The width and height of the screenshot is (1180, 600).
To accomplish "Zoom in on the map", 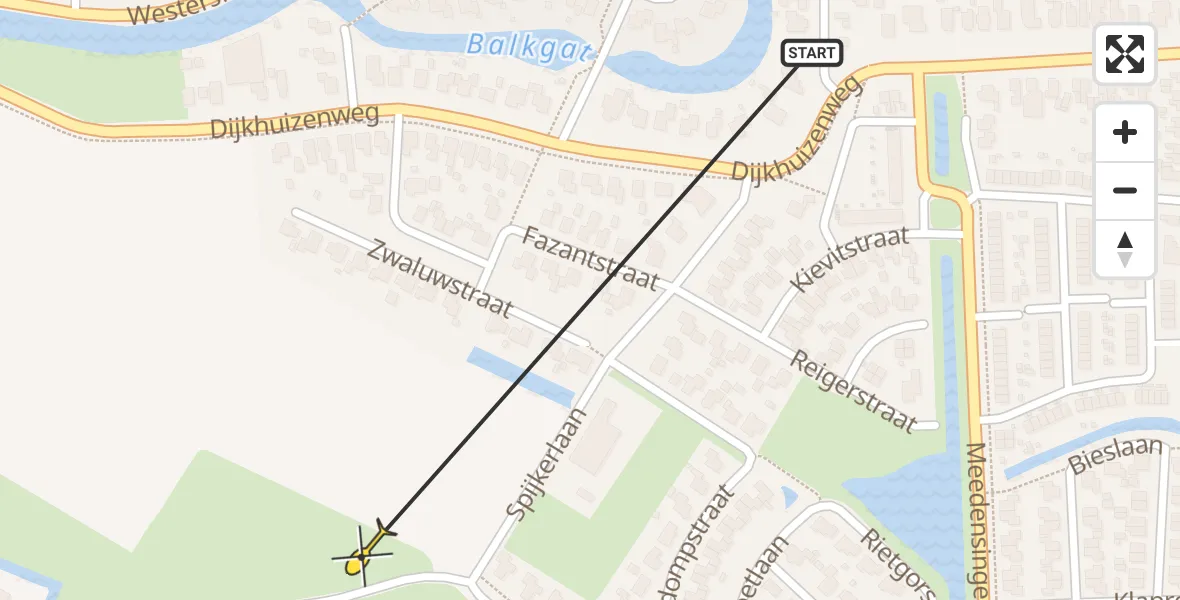I will [x=1125, y=132].
